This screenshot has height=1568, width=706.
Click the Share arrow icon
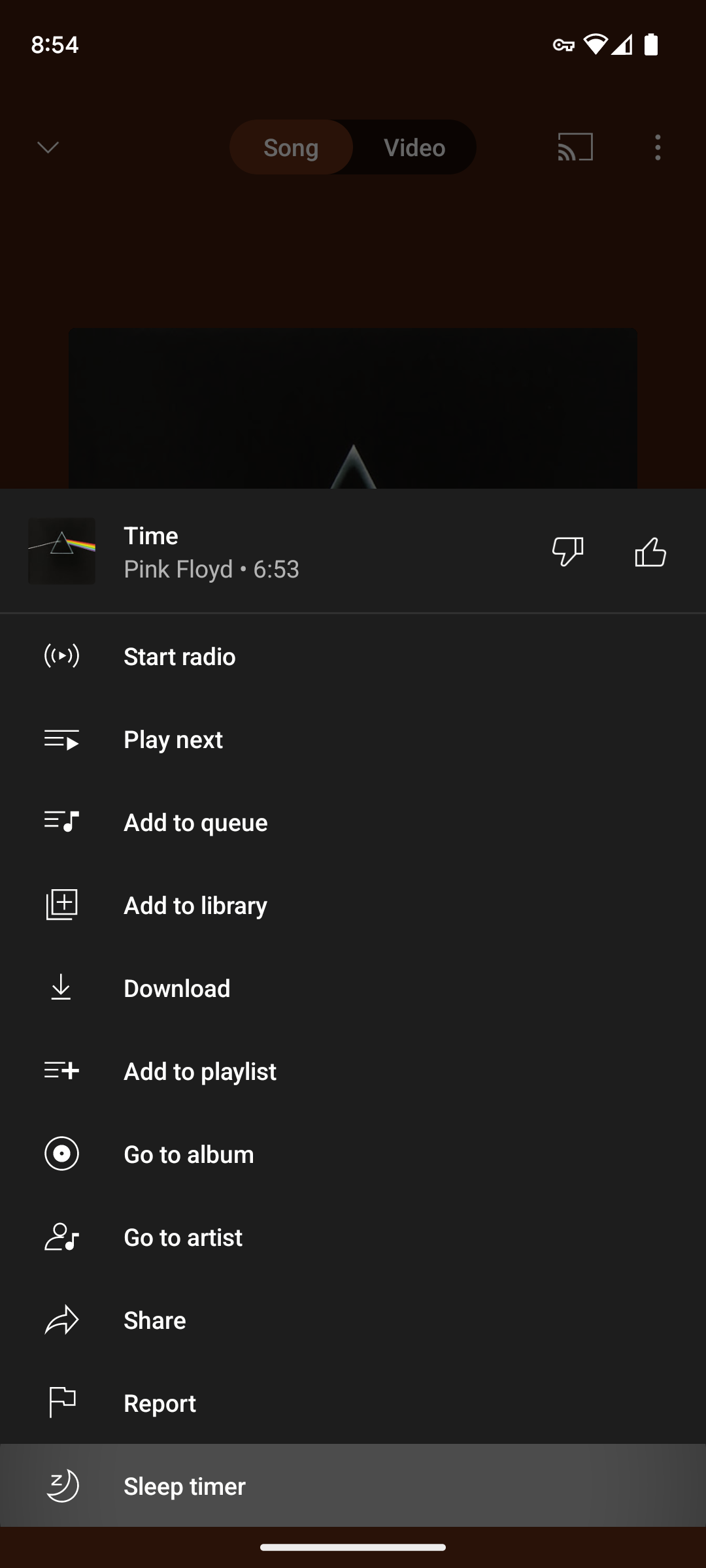[61, 1320]
